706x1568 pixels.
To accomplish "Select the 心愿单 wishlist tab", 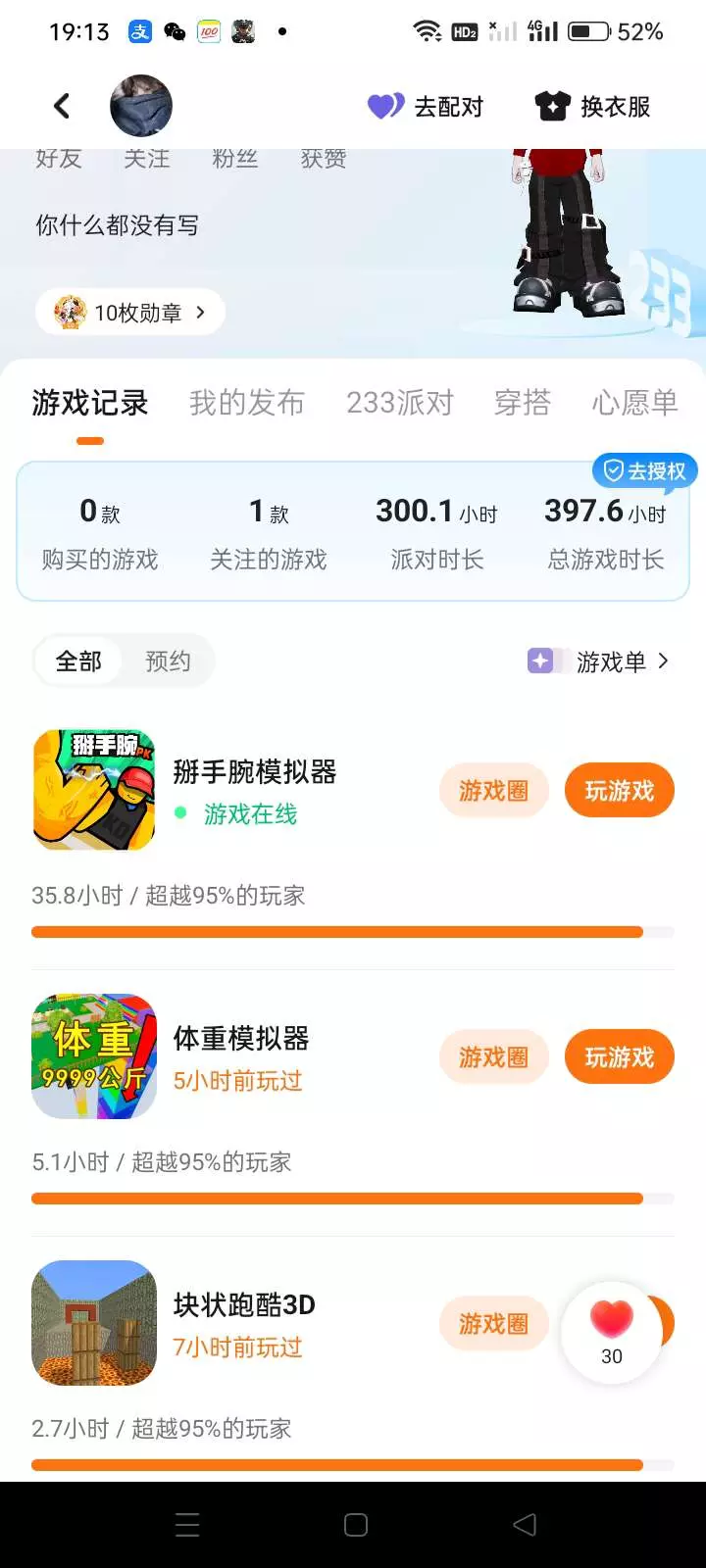I will (x=634, y=403).
